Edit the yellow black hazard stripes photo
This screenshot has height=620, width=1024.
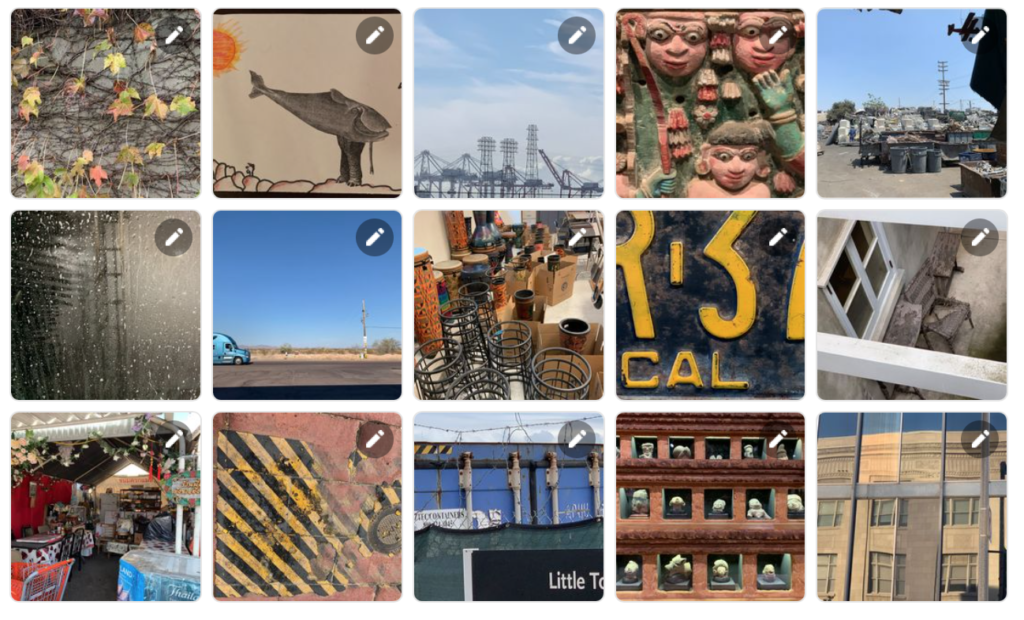(375, 439)
